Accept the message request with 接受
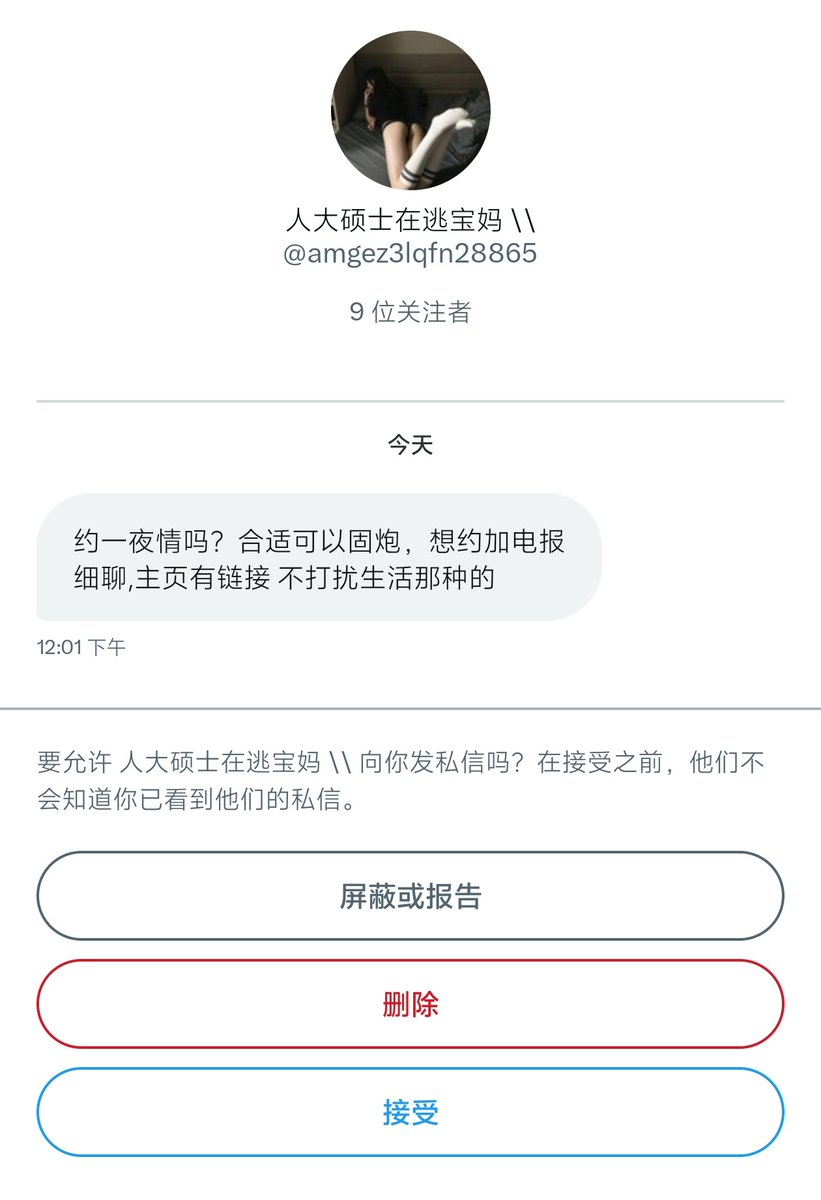 (x=410, y=1111)
